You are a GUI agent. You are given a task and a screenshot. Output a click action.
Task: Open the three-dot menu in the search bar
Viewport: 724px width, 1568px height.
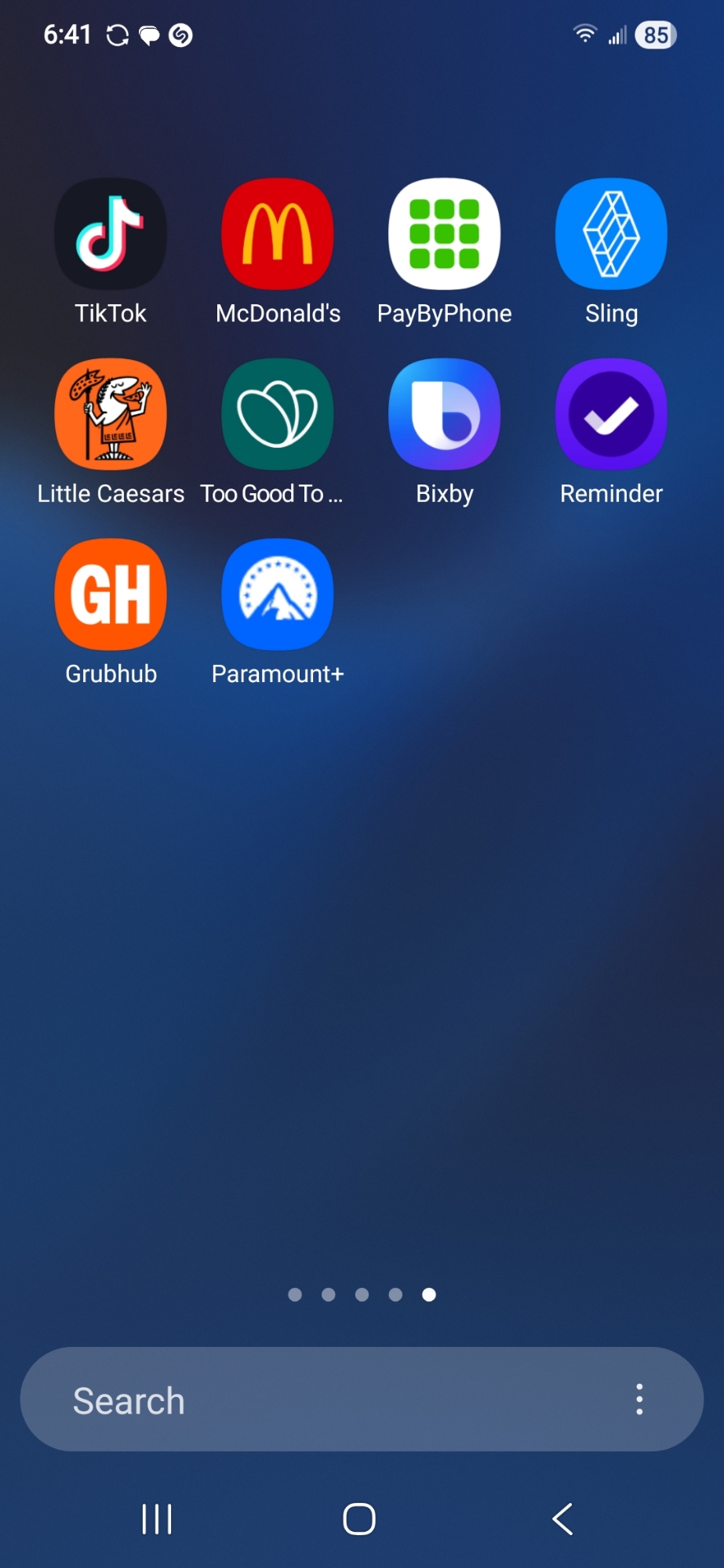640,1399
